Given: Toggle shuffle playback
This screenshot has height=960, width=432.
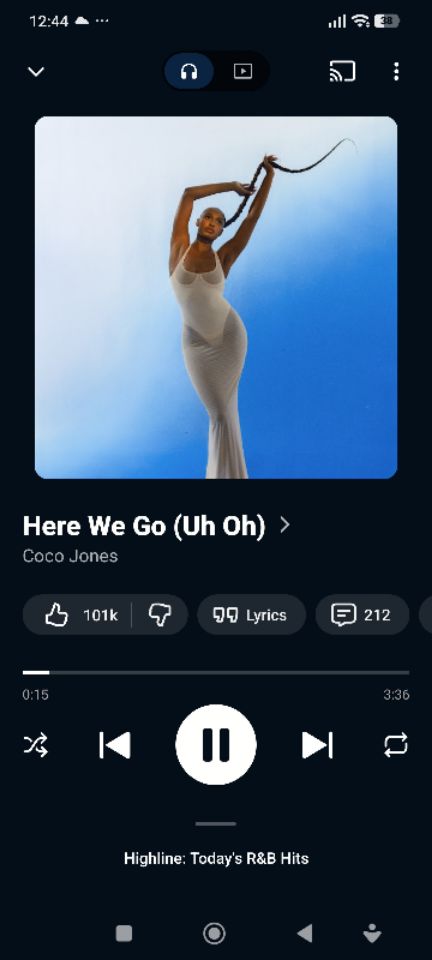Looking at the screenshot, I should click(35, 745).
